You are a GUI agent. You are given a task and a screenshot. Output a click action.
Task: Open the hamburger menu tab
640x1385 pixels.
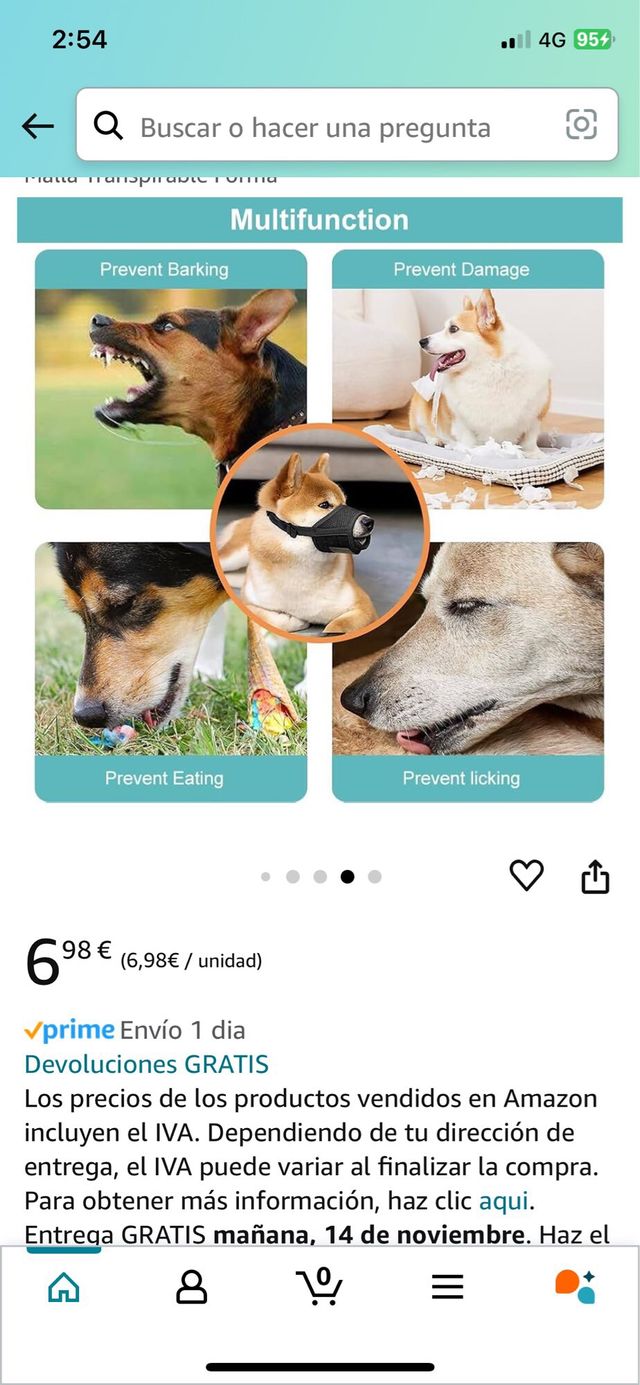click(447, 1286)
